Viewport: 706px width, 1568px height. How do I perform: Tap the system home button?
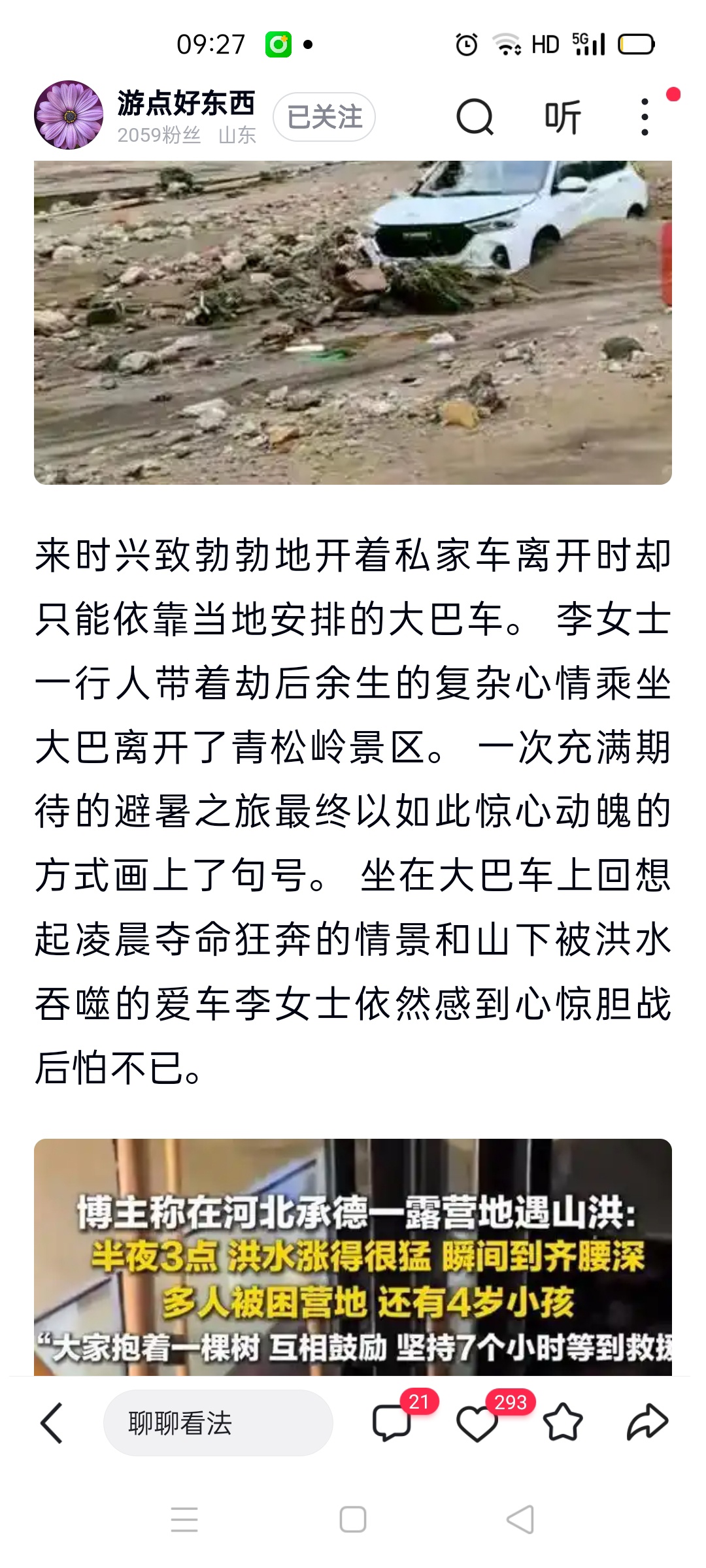(353, 1520)
